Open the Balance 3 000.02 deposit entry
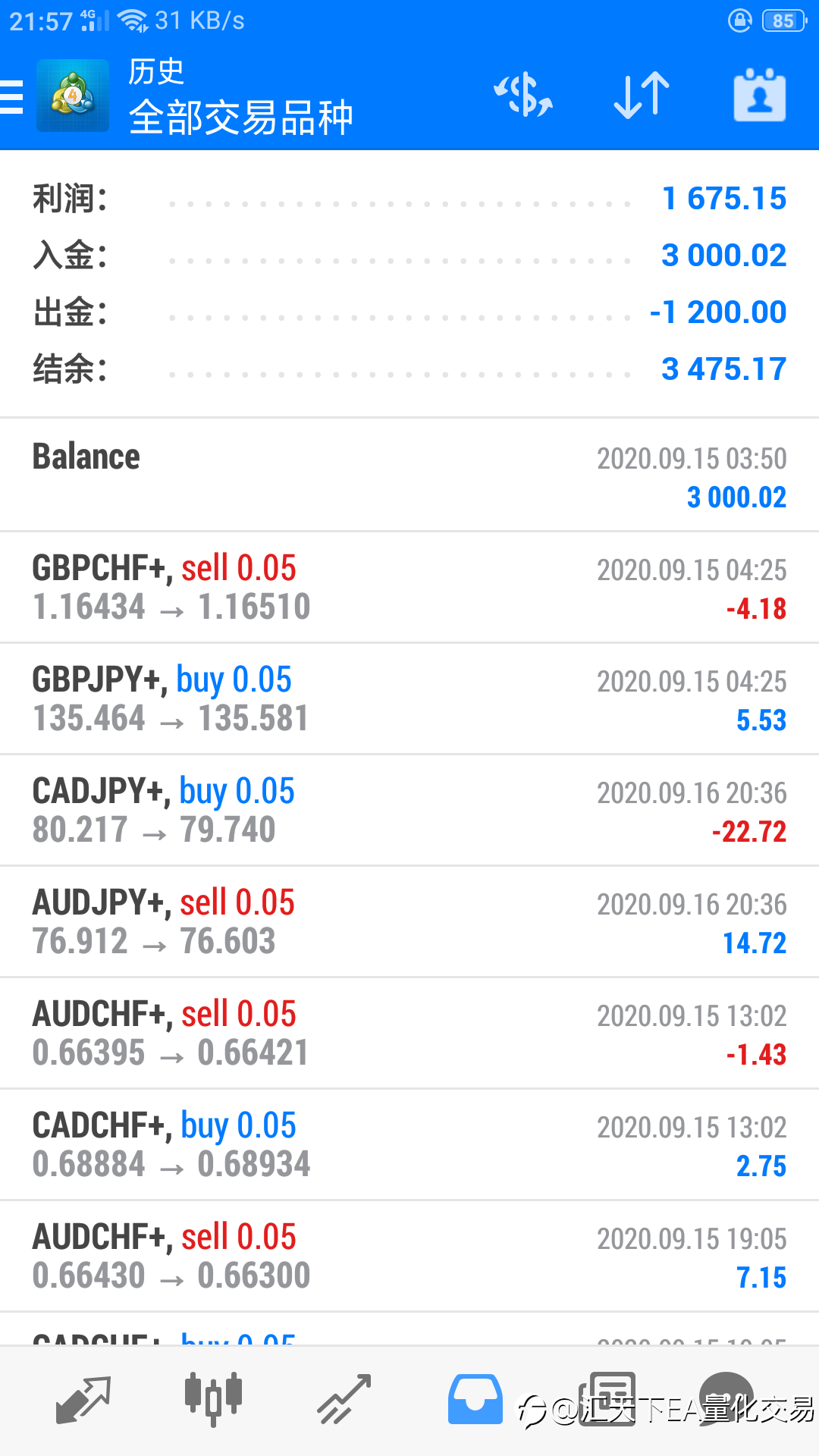The image size is (819, 1456). click(409, 475)
